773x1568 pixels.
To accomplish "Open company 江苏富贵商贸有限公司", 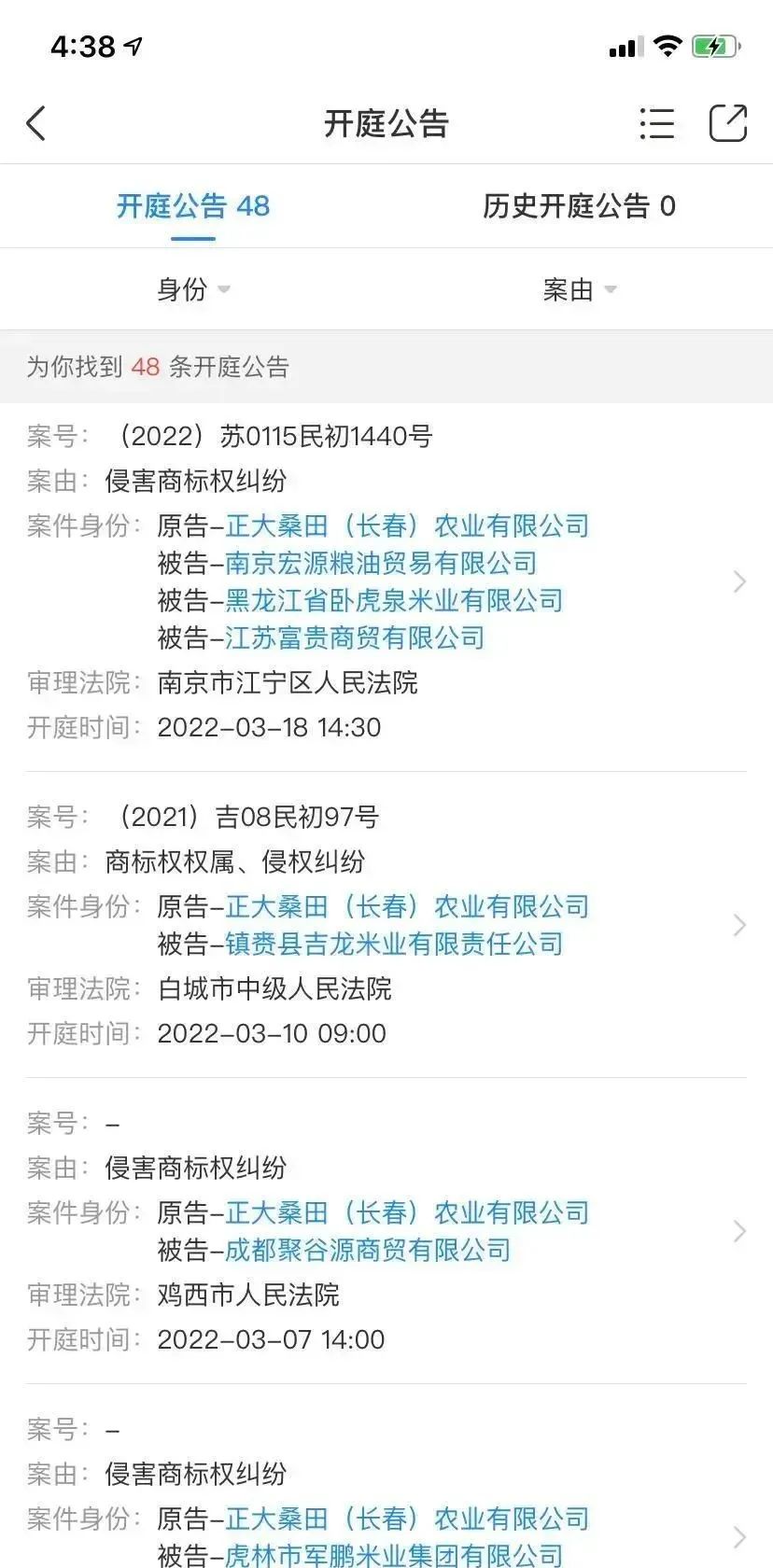I will point(355,637).
